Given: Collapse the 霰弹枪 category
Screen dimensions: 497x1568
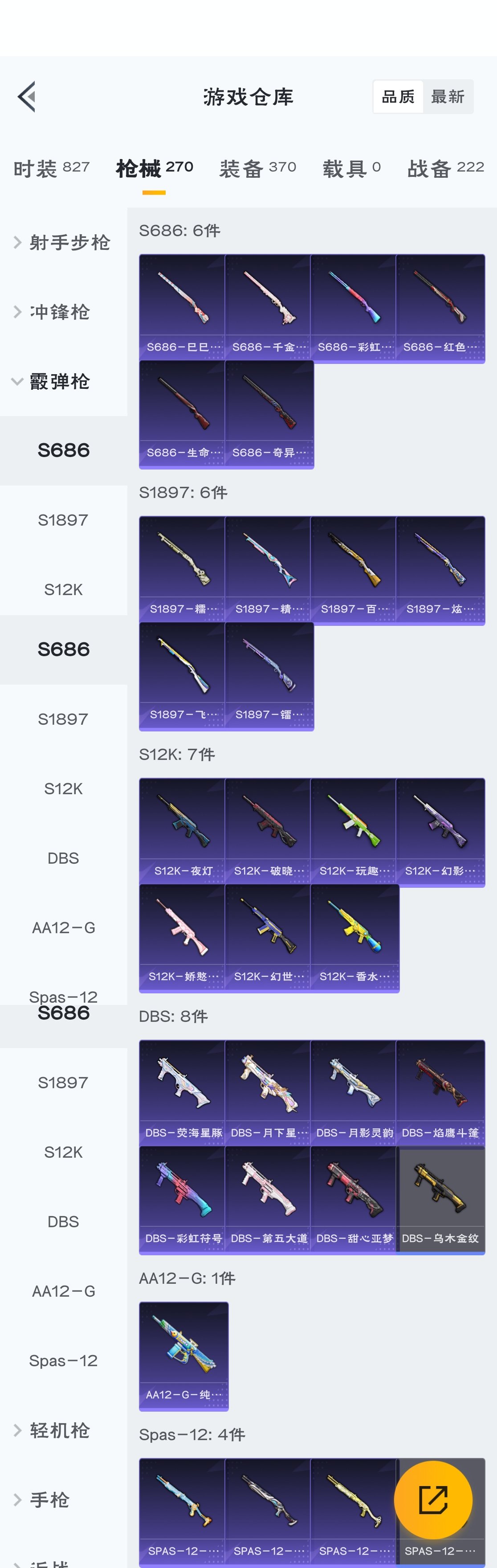Looking at the screenshot, I should click(53, 382).
